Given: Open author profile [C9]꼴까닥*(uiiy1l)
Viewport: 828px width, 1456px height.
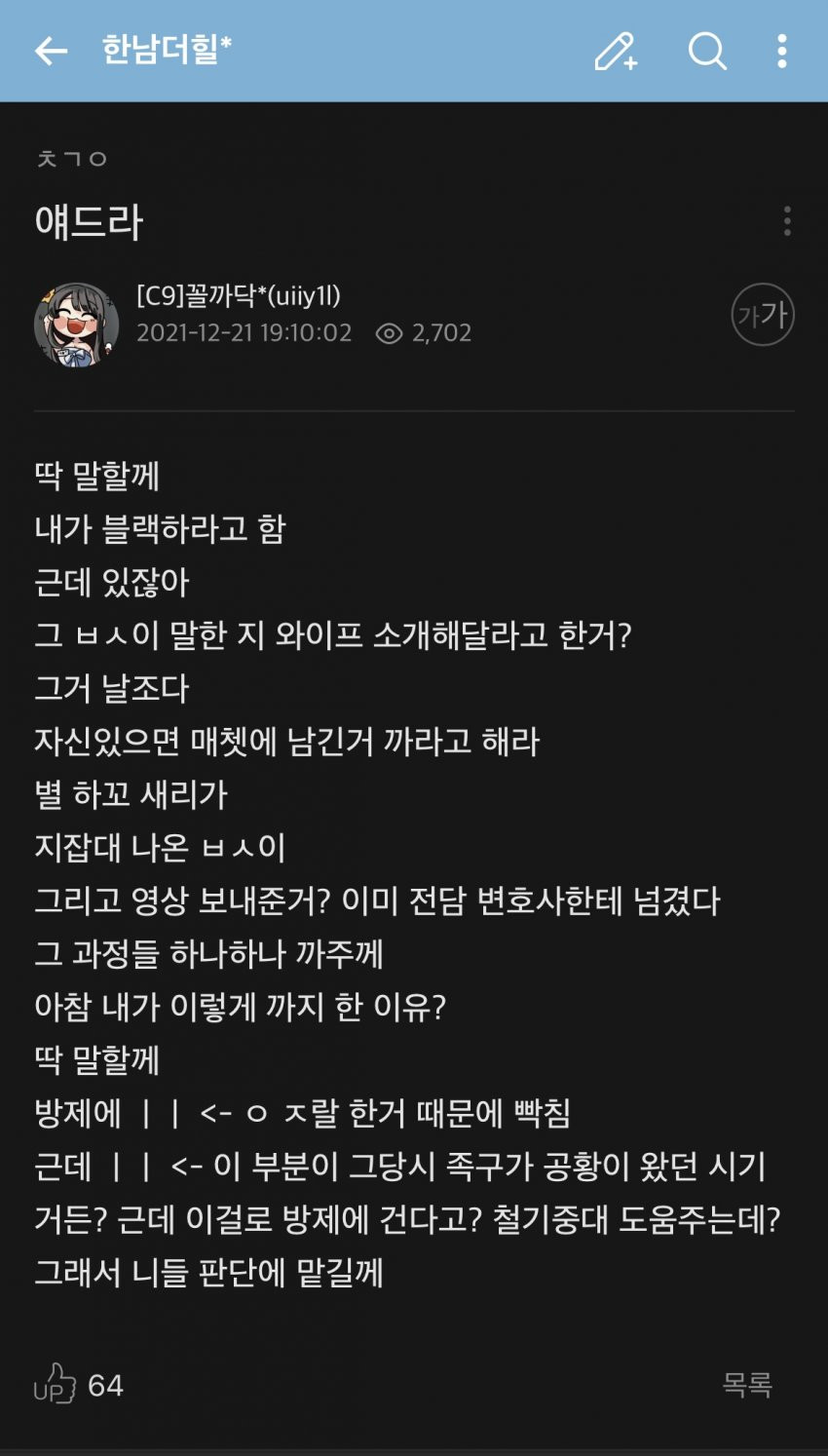Looking at the screenshot, I should 239,295.
